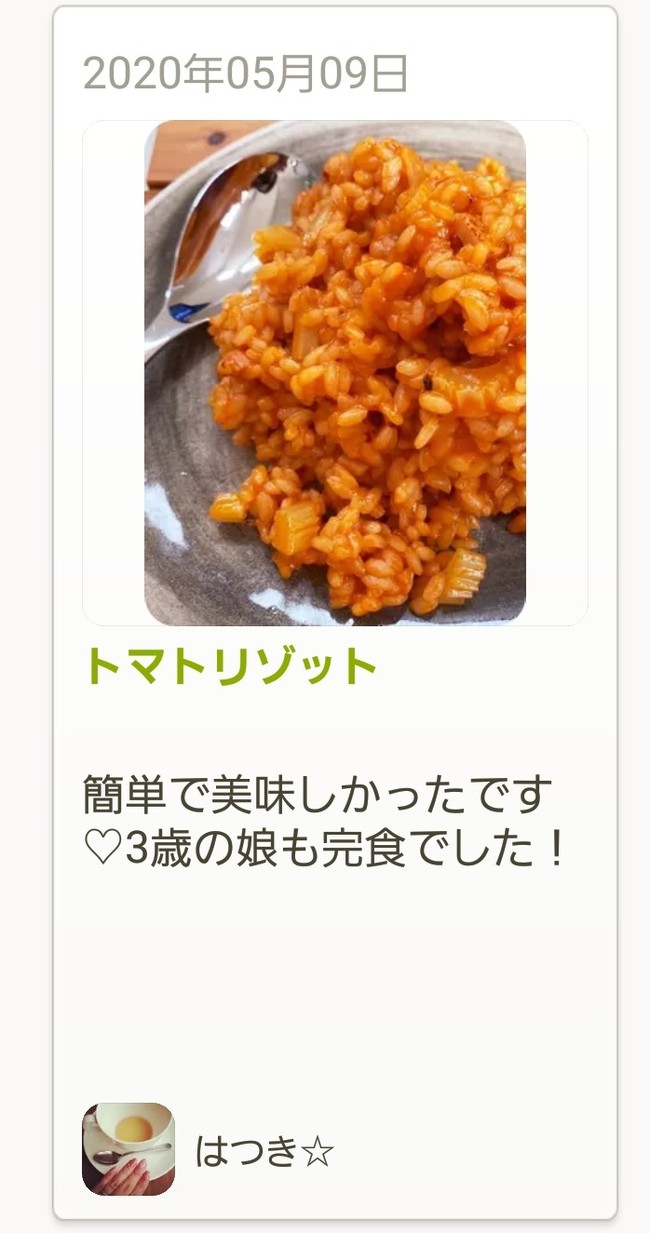Image resolution: width=650 pixels, height=1233 pixels.
Task: View はつき☆ user profile
Action: [x=264, y=1151]
